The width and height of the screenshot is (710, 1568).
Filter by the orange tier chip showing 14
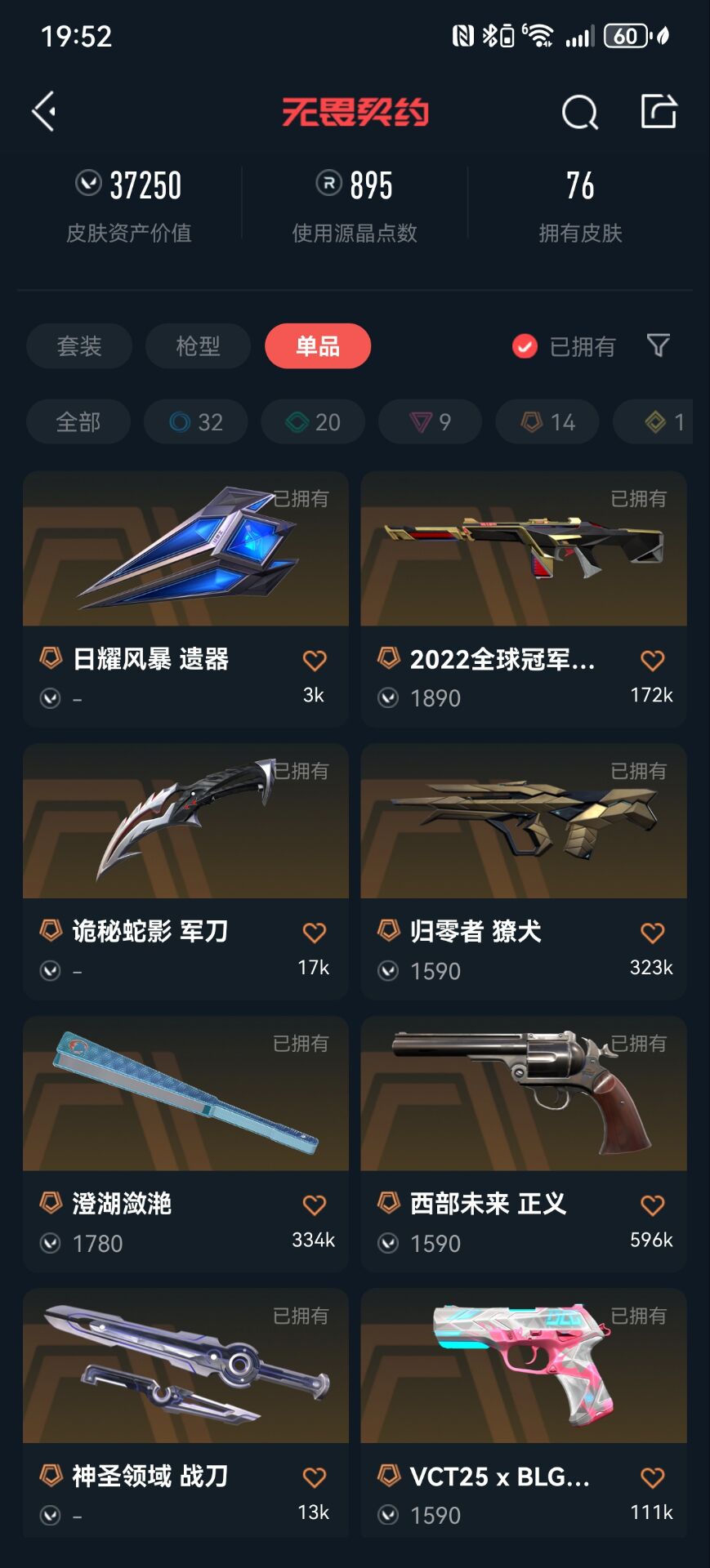tap(547, 421)
